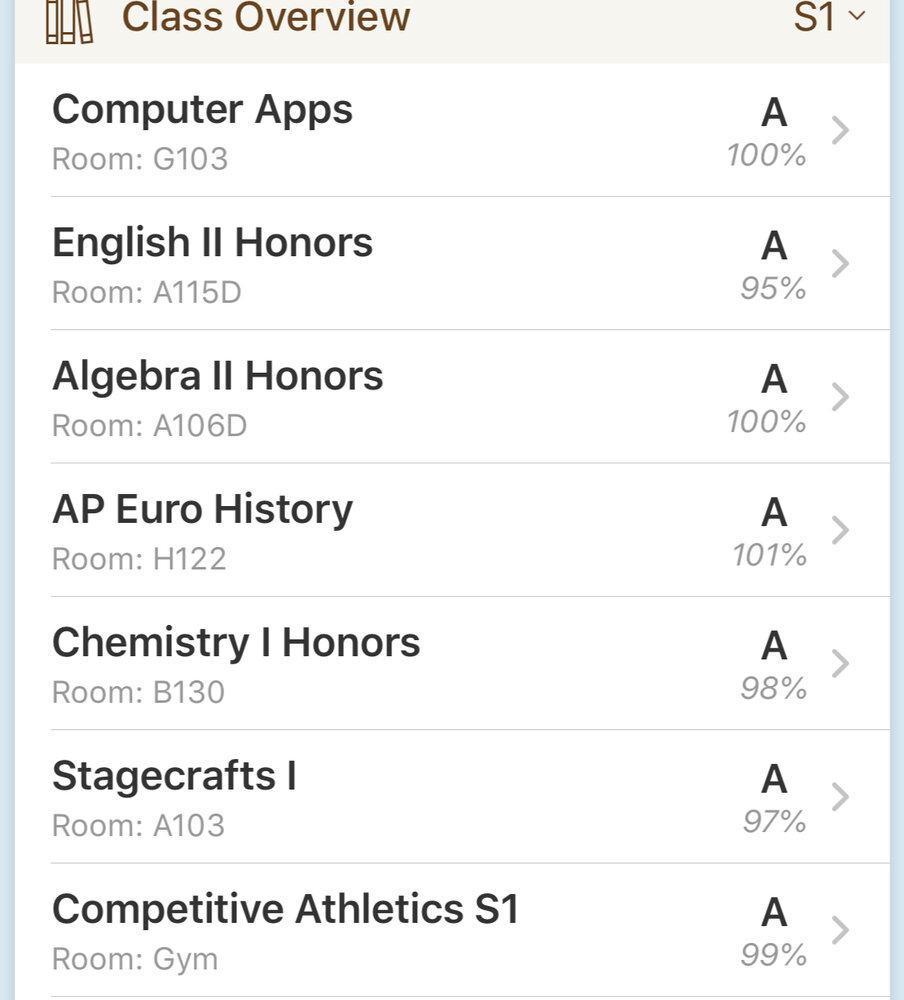904x1000 pixels.
Task: Open the S1 semester dropdown
Action: pos(828,18)
